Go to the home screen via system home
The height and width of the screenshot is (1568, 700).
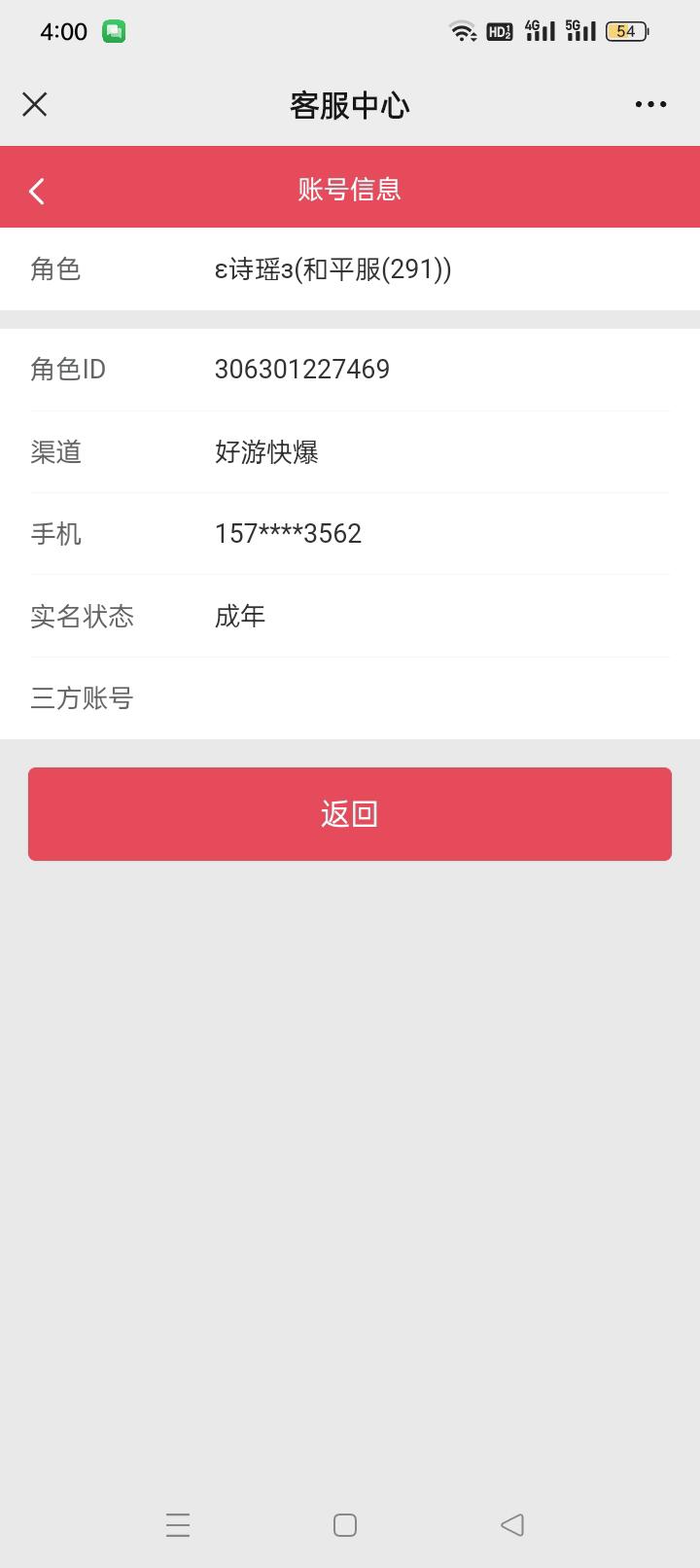coord(345,1524)
